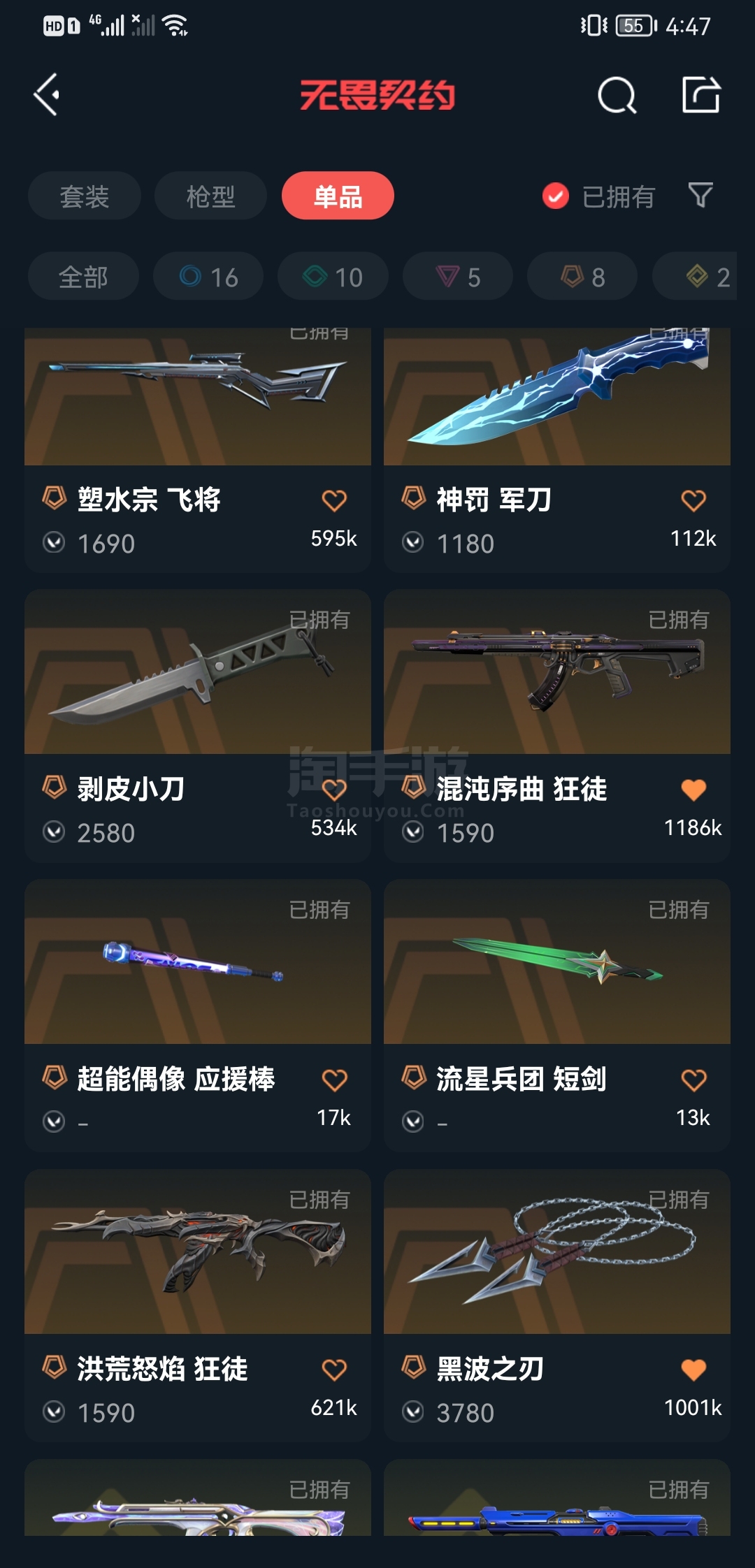The height and width of the screenshot is (1568, 755).
Task: Open the 塑水宗 飞将 skin card
Action: [198, 419]
